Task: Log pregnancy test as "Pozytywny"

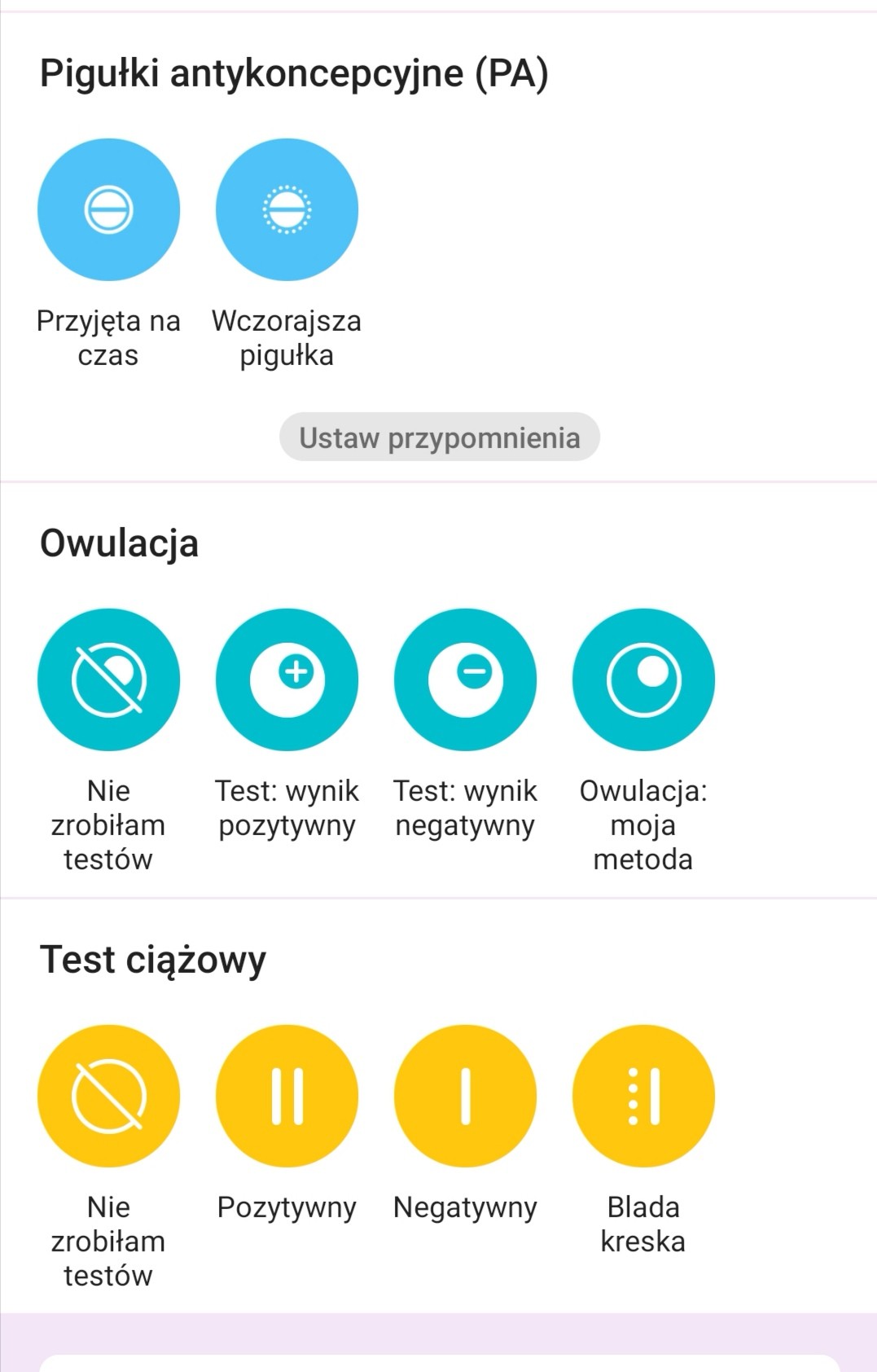Action: [287, 1096]
